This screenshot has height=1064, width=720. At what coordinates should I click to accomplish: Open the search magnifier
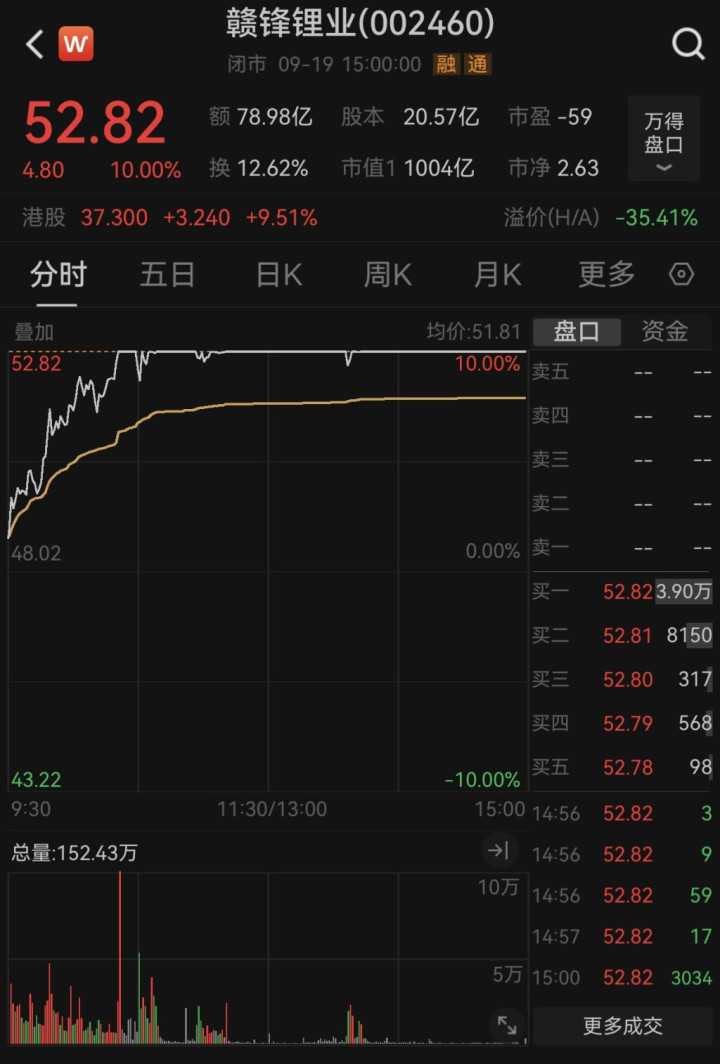pos(688,44)
